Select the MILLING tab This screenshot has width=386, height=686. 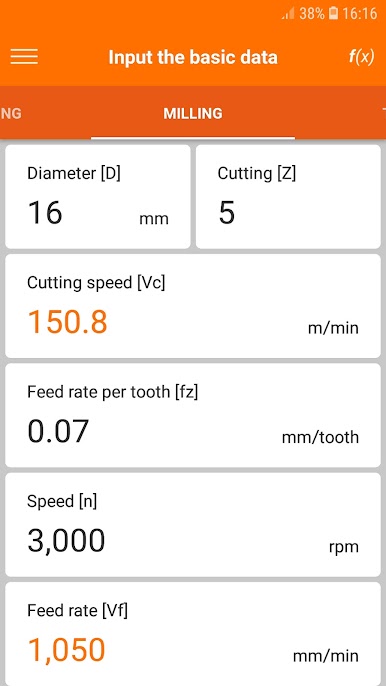(x=193, y=113)
